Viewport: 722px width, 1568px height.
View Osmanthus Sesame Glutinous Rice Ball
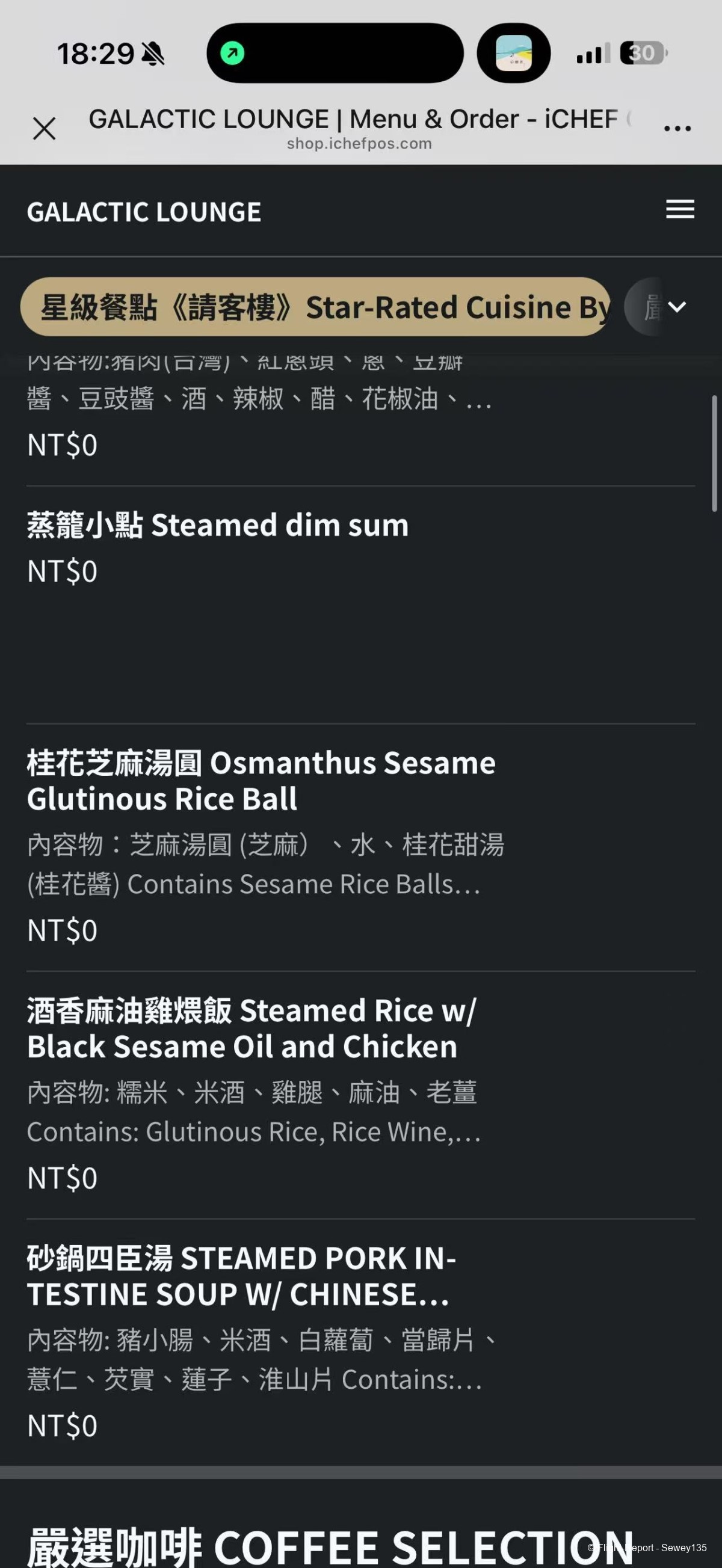coord(261,780)
